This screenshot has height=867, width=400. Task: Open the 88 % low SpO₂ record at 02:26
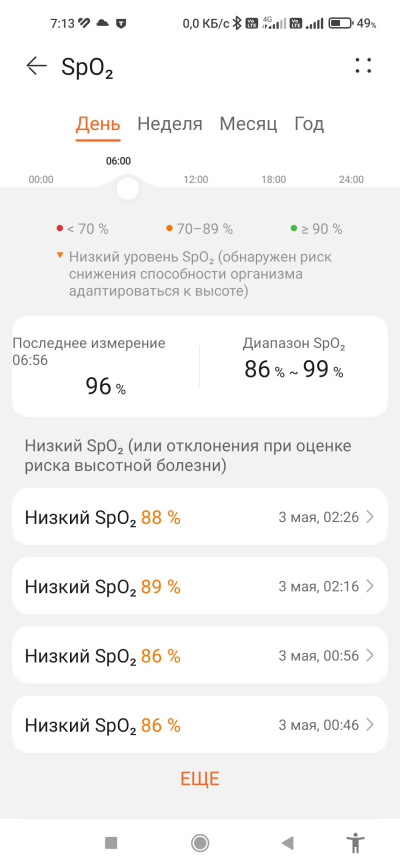(200, 517)
